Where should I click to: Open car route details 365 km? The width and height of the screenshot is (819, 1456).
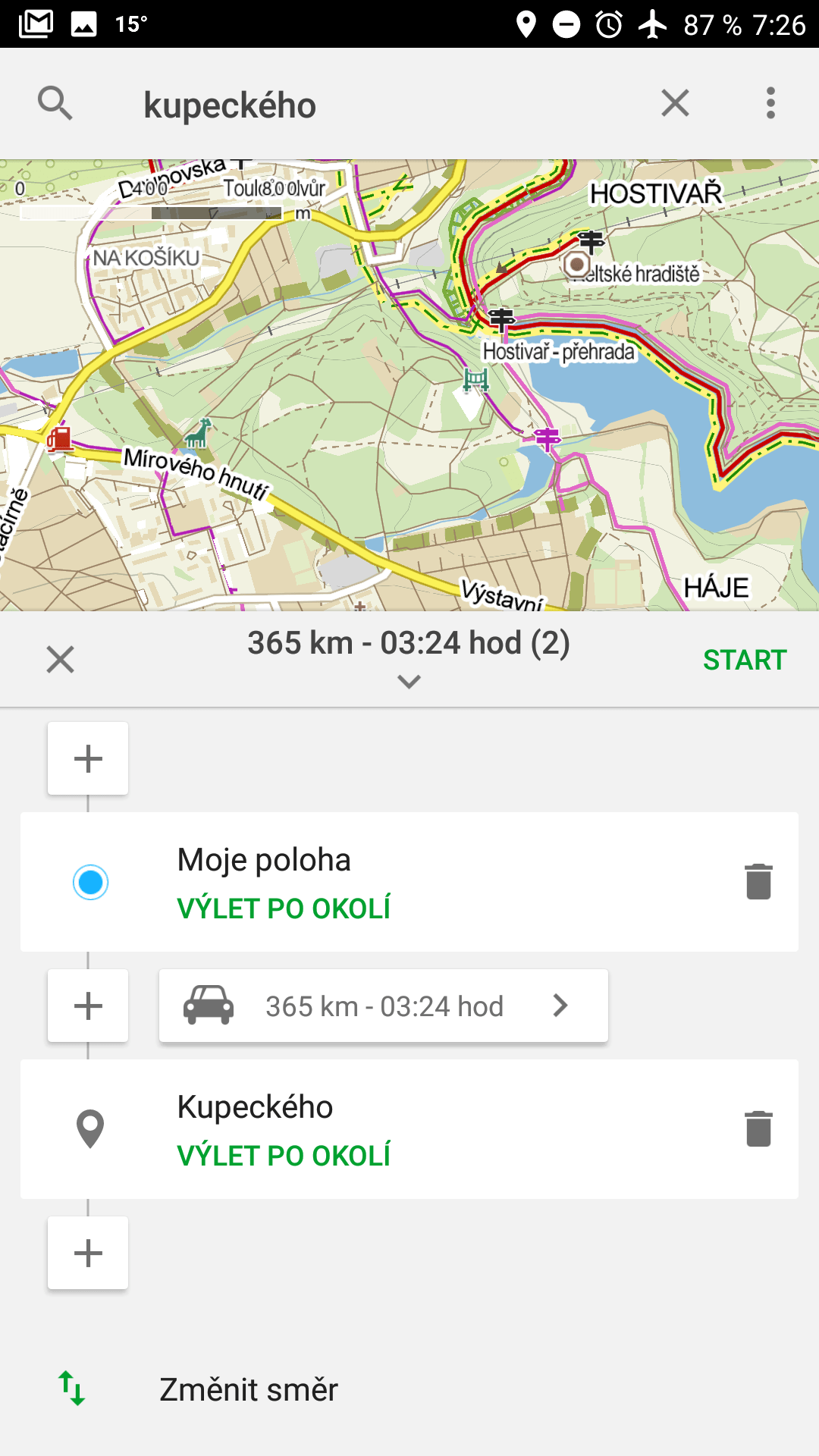point(384,1006)
